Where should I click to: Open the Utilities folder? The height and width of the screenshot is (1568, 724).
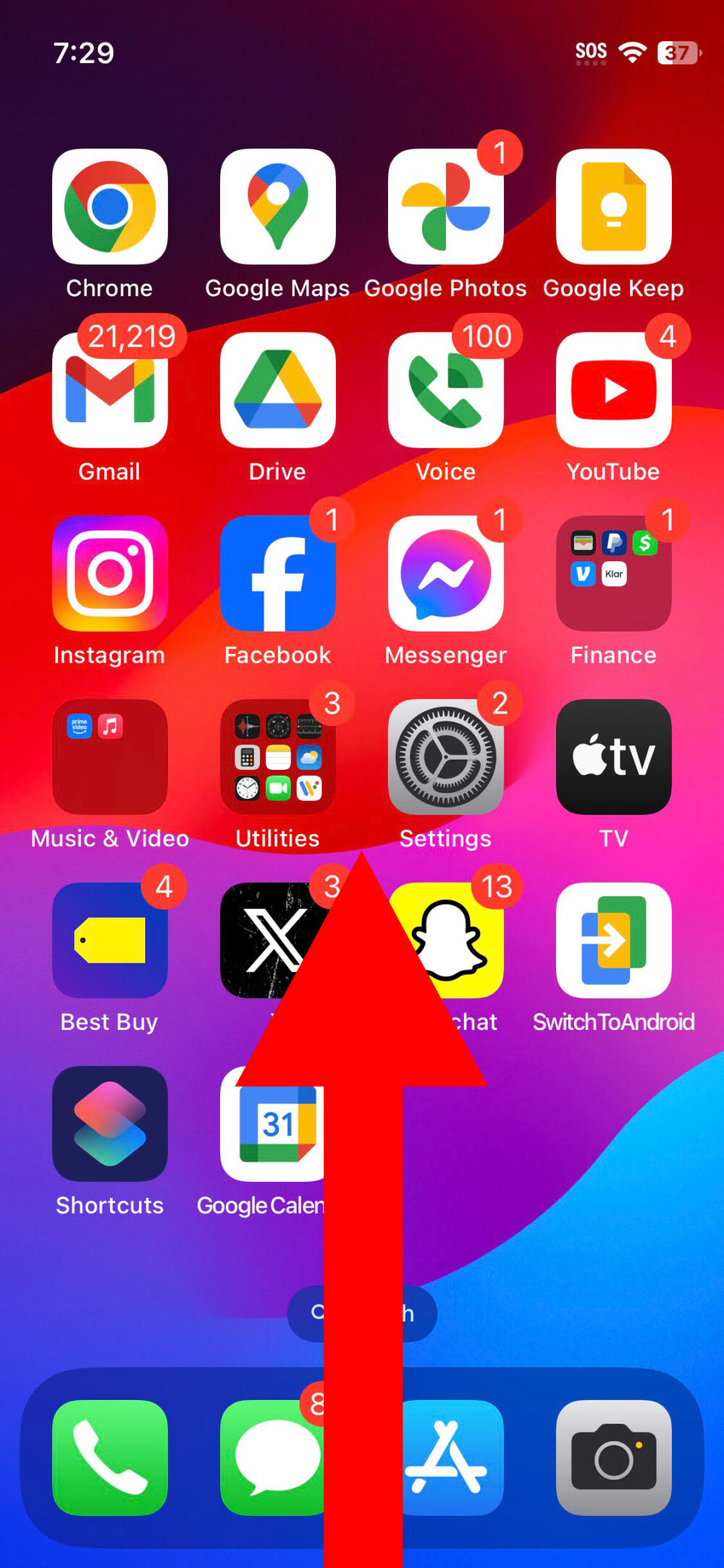pos(277,756)
